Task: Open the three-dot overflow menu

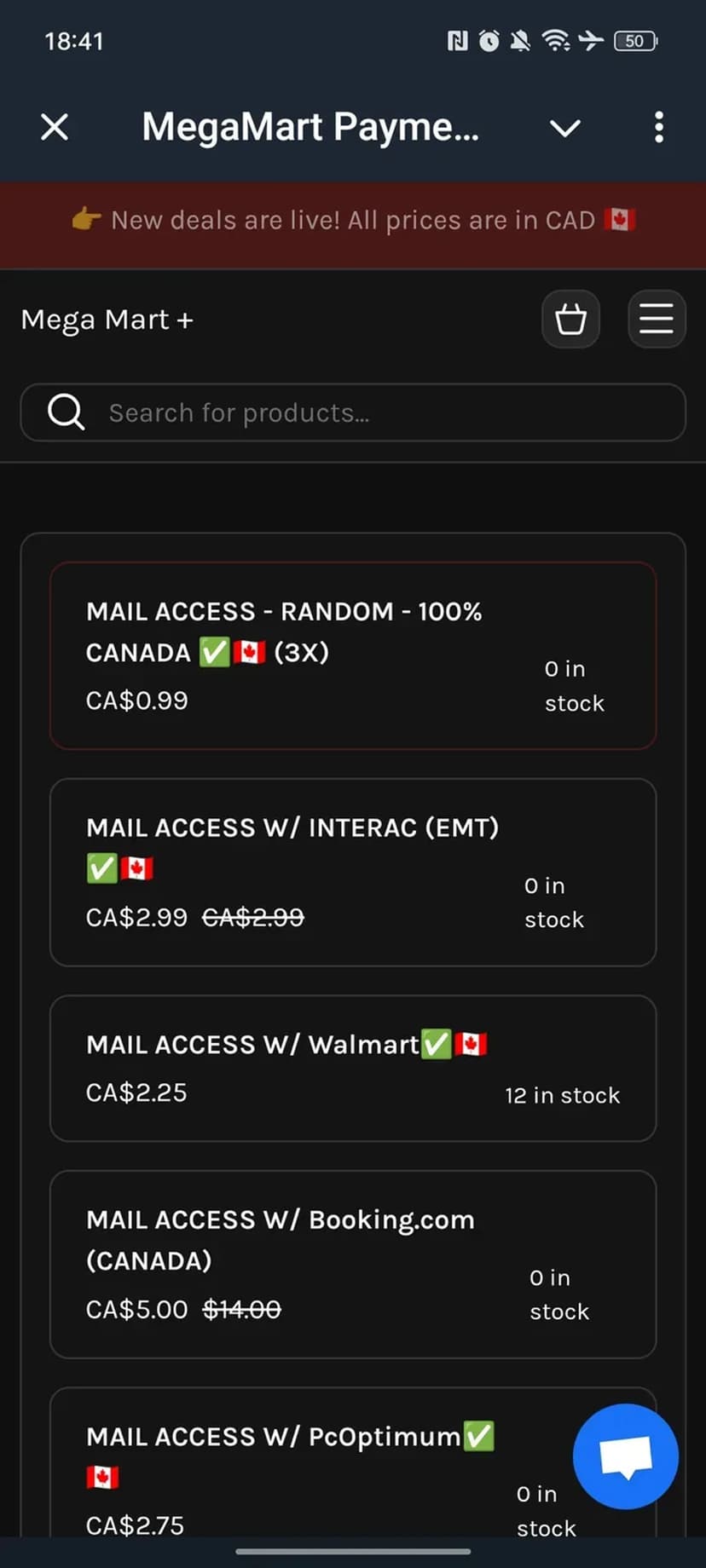Action: (x=658, y=128)
